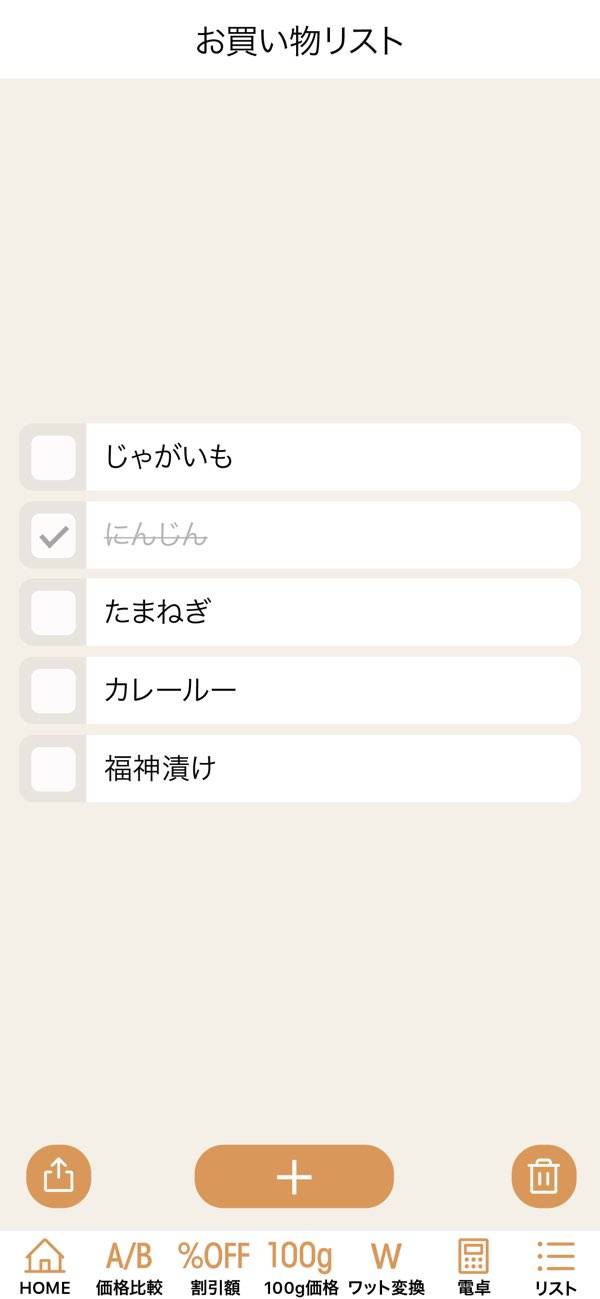The image size is (600, 1299).
Task: Go to the HOME tab
Action: [x=45, y=1267]
